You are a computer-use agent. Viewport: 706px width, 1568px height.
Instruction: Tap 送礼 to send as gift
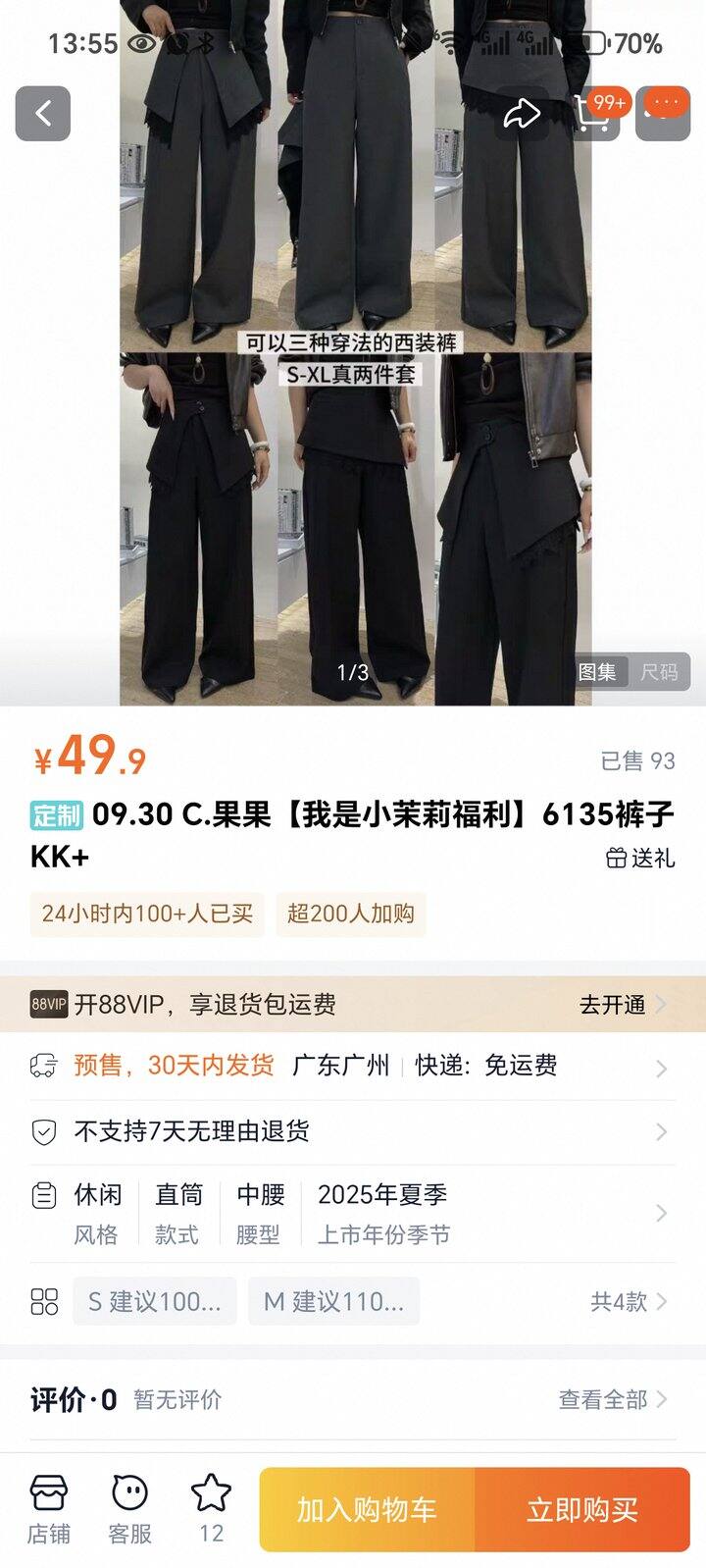(640, 858)
